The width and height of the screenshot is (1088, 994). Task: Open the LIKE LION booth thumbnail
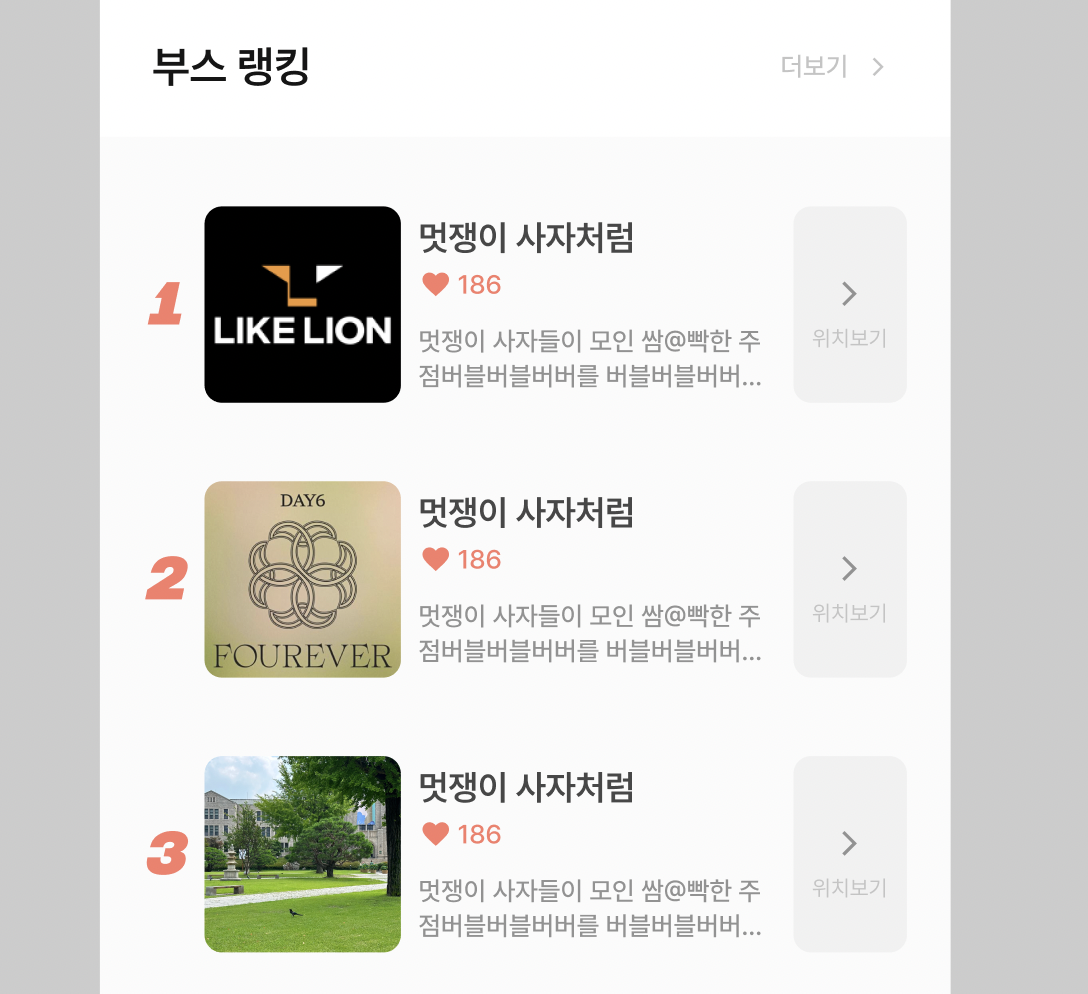point(302,305)
